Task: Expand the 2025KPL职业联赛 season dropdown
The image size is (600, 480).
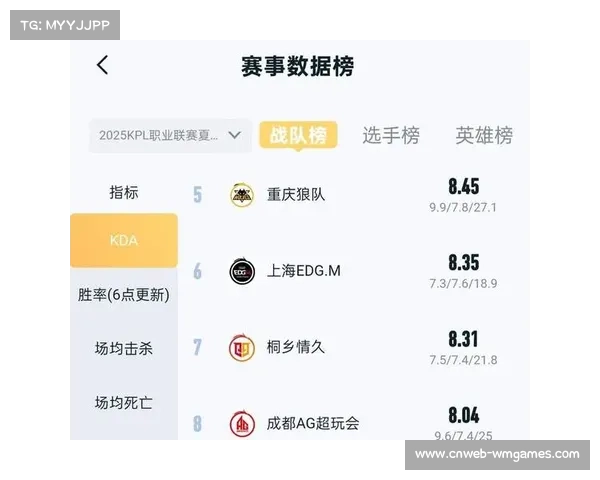Action: pos(169,135)
